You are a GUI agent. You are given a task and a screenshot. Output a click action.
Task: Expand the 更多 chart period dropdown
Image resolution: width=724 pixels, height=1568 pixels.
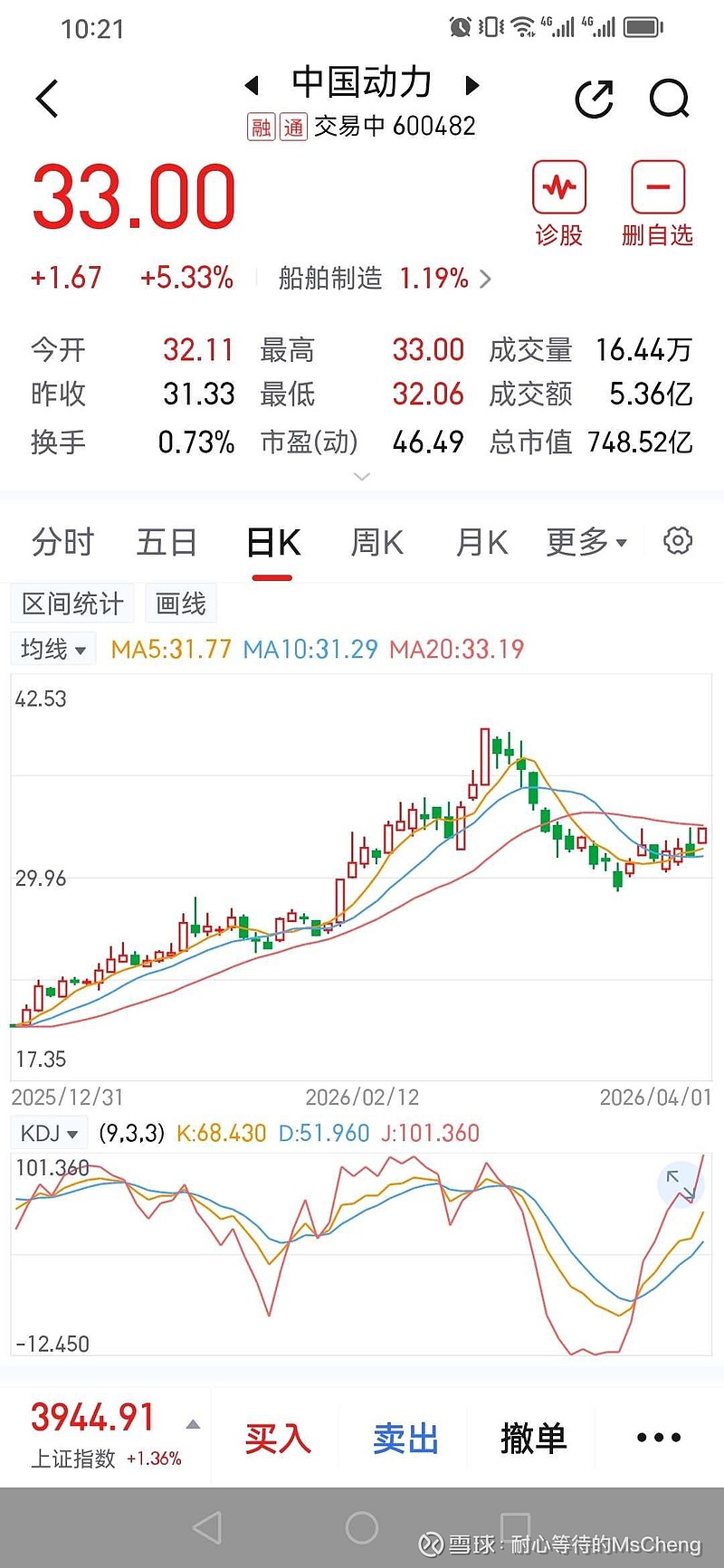(x=585, y=541)
